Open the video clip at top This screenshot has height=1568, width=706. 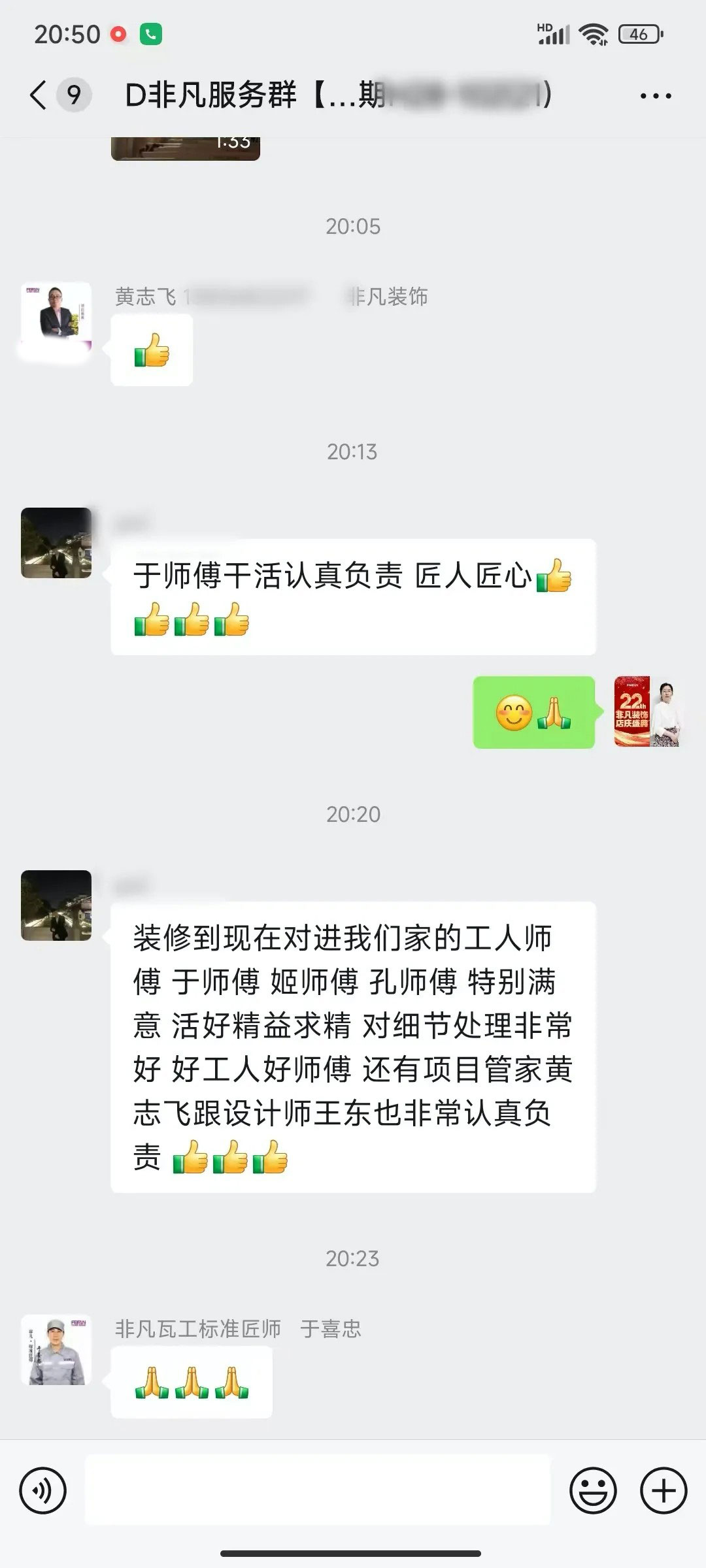(186, 148)
